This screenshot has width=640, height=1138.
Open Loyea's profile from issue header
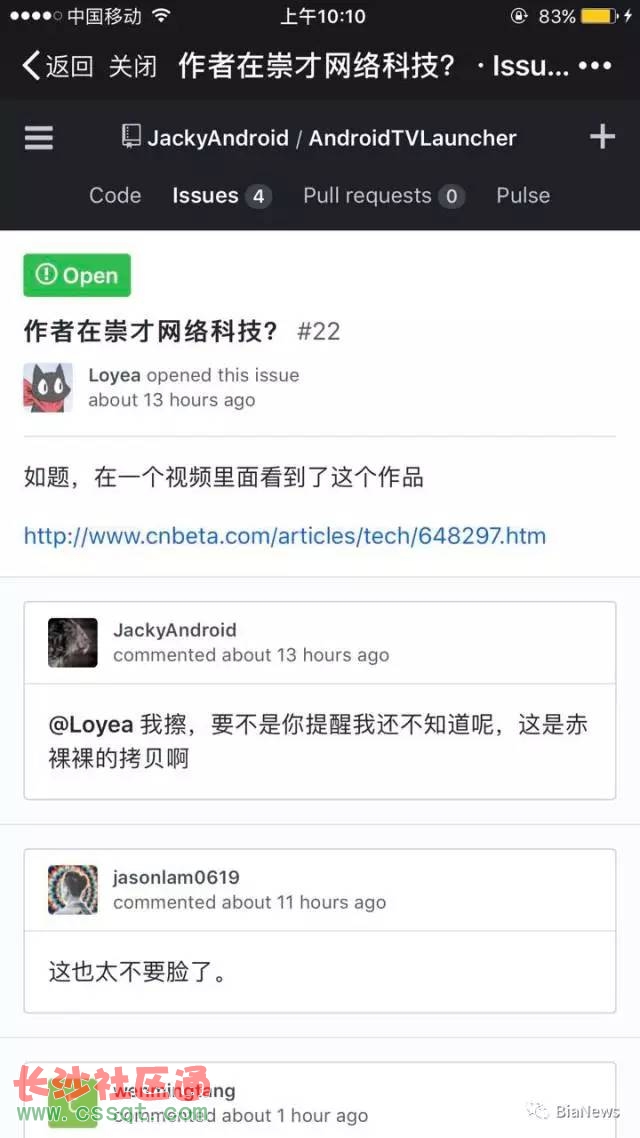[115, 375]
